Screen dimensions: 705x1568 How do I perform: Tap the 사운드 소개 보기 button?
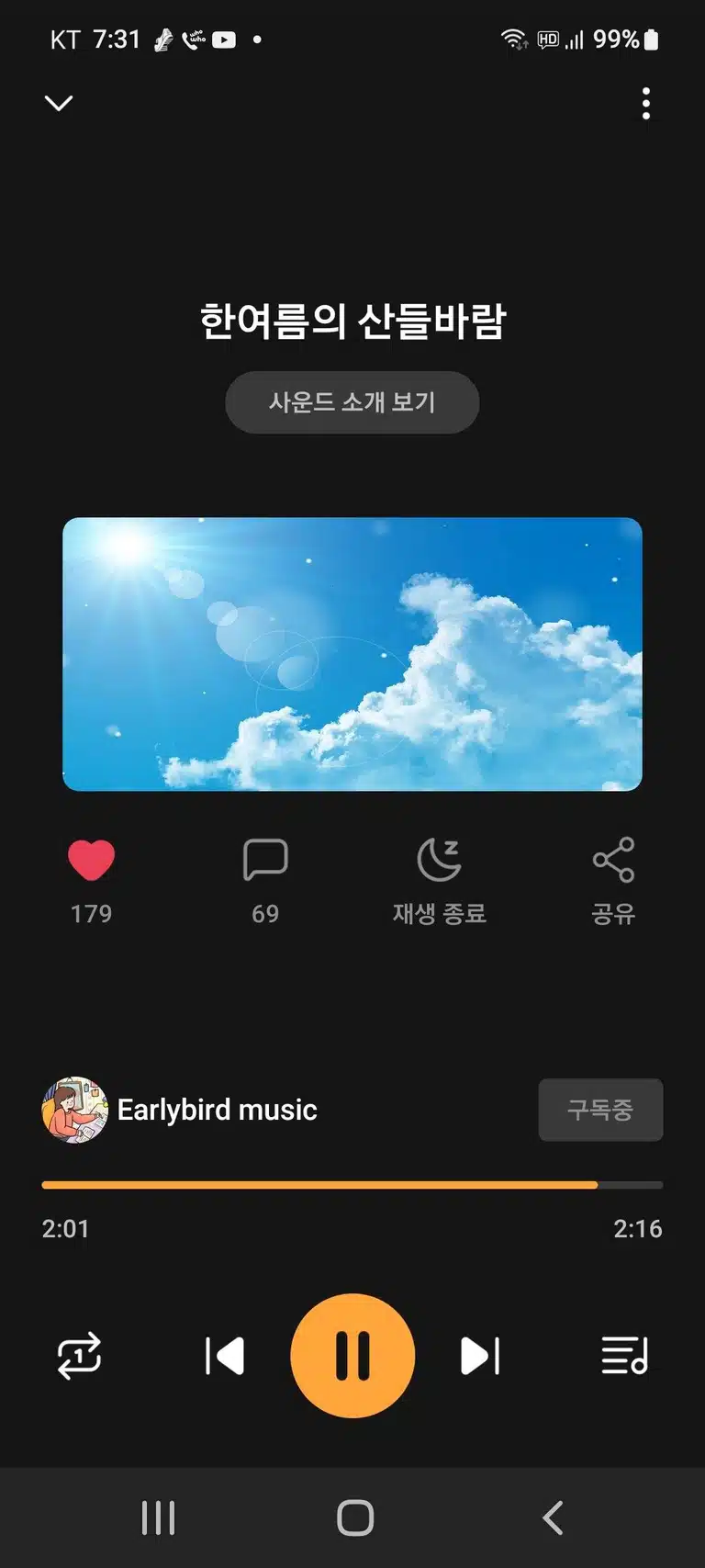[x=352, y=402]
